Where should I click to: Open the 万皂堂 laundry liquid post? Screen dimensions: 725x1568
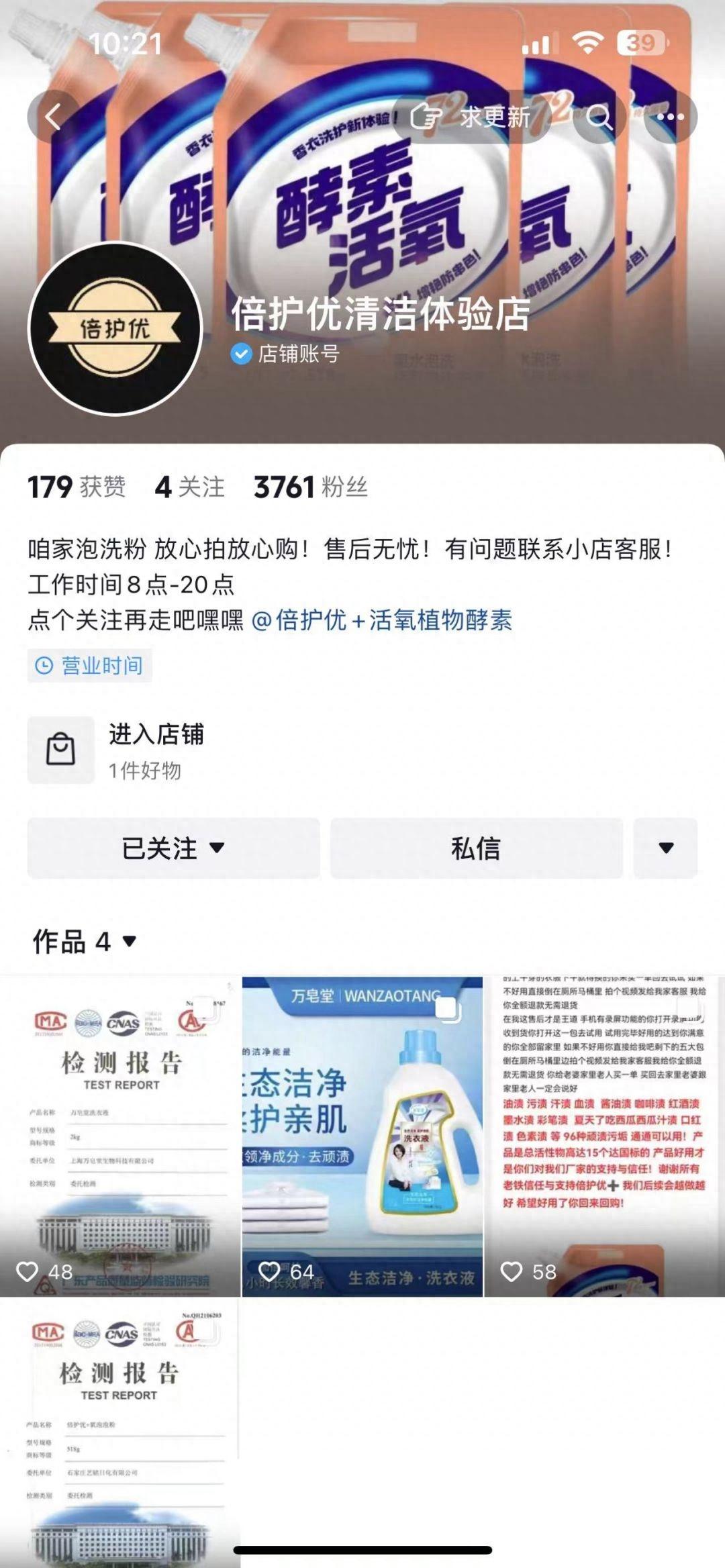362,1136
